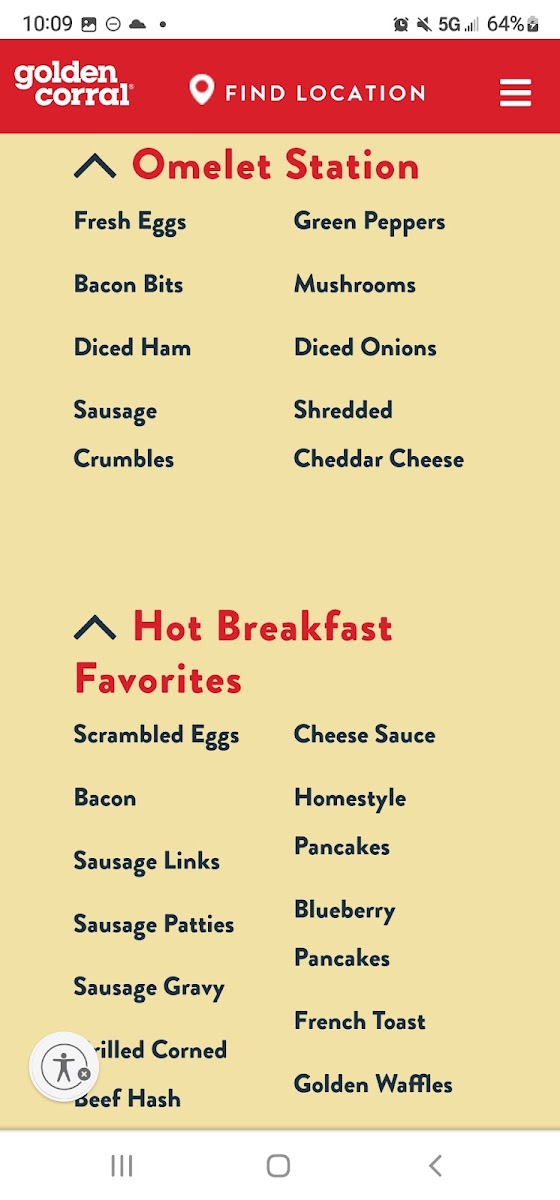
Task: Open the accessibility options button
Action: tap(64, 1066)
